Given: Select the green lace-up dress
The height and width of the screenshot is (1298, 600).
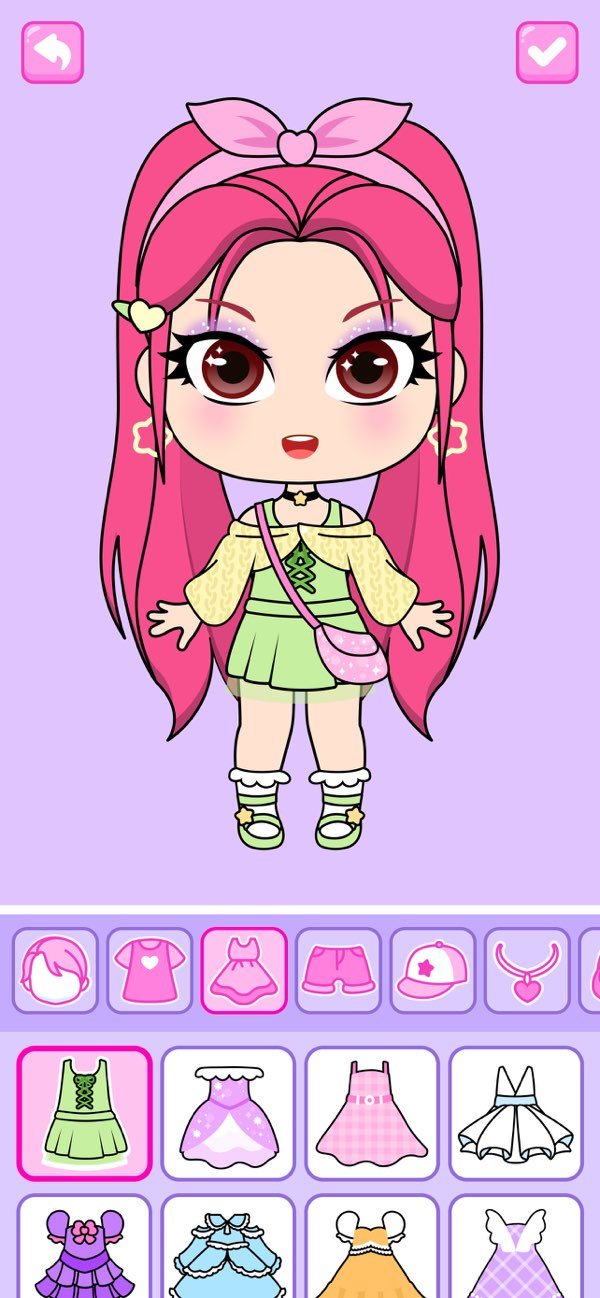Looking at the screenshot, I should tap(84, 1113).
